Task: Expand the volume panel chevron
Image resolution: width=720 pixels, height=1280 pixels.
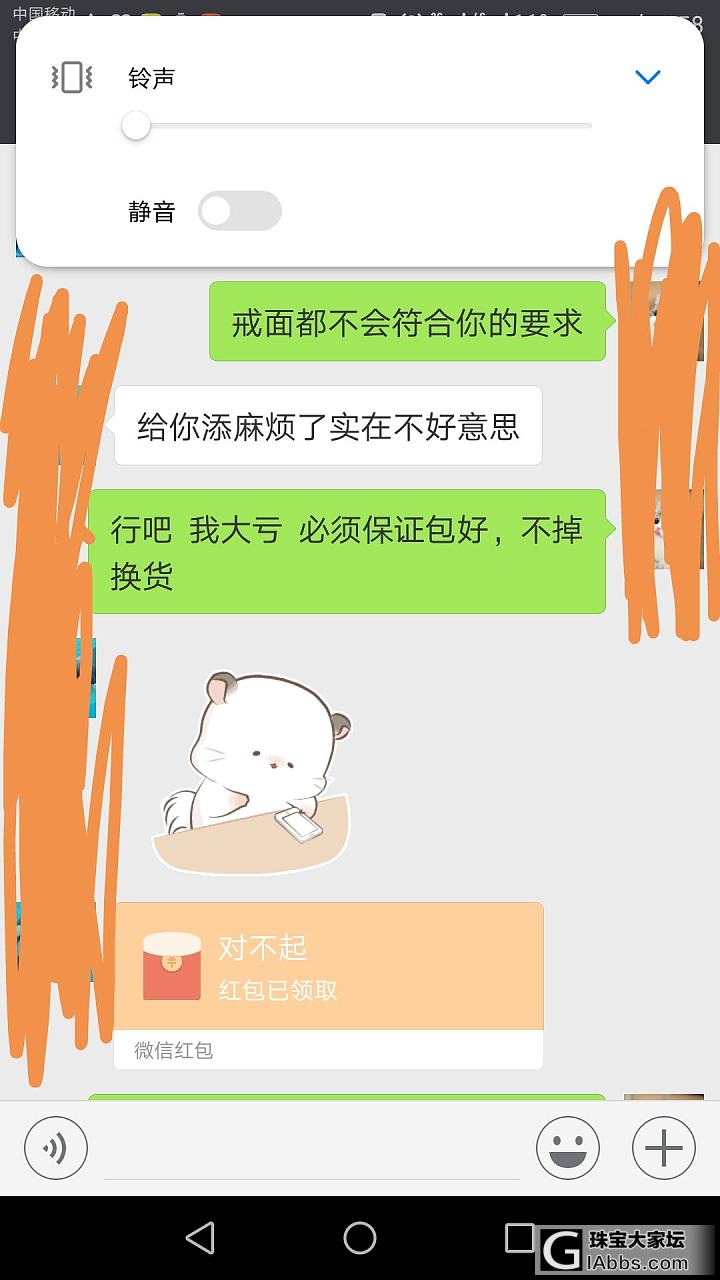Action: pos(648,77)
